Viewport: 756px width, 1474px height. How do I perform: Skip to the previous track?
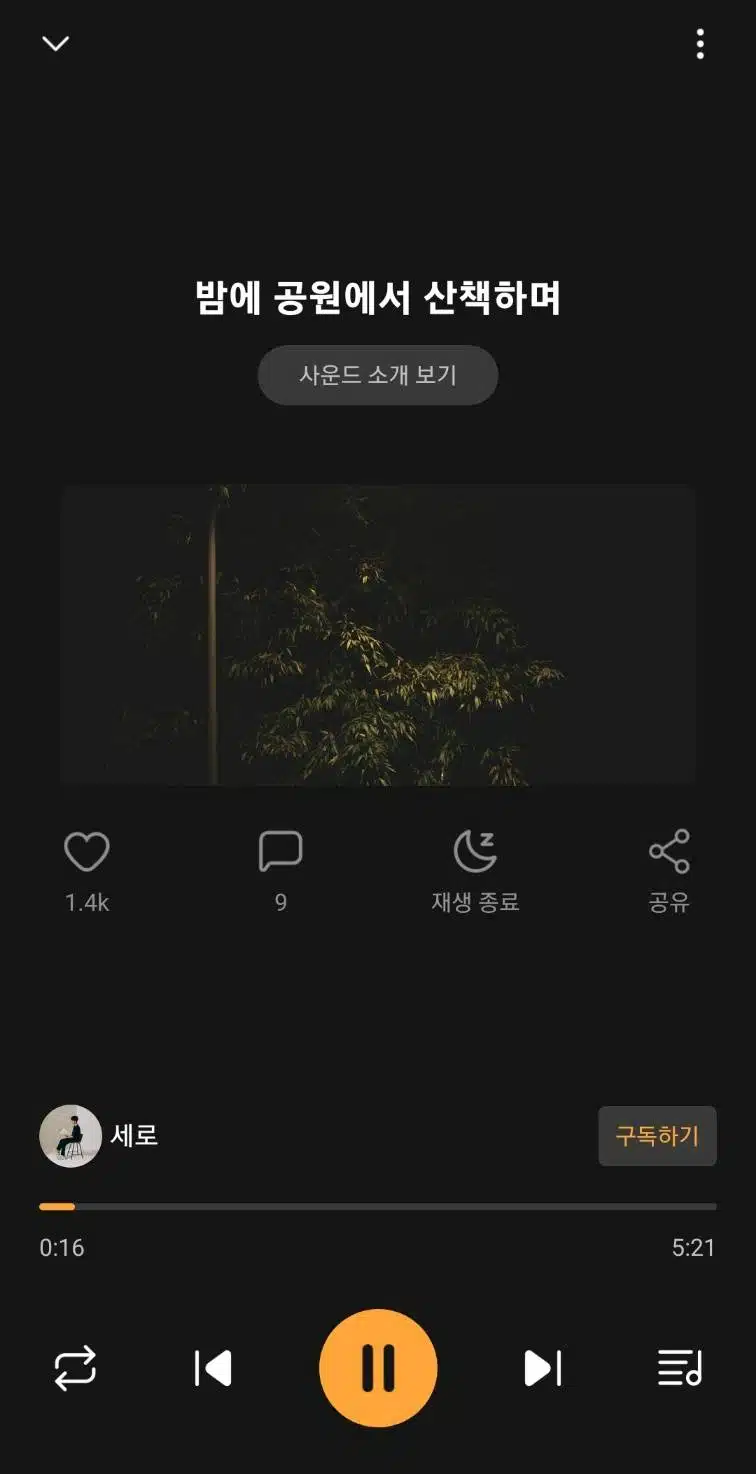[x=213, y=1368]
